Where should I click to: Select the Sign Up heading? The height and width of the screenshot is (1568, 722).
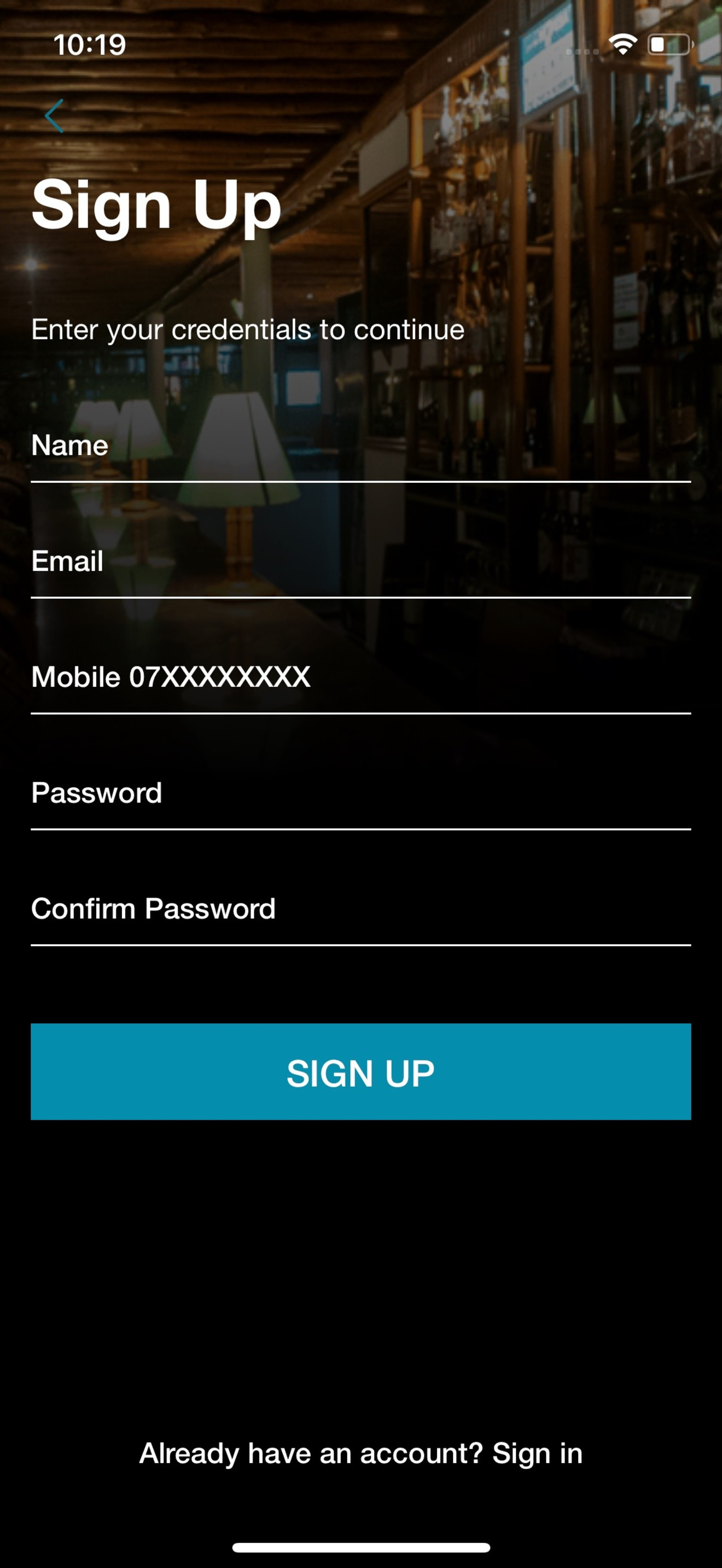[x=156, y=204]
